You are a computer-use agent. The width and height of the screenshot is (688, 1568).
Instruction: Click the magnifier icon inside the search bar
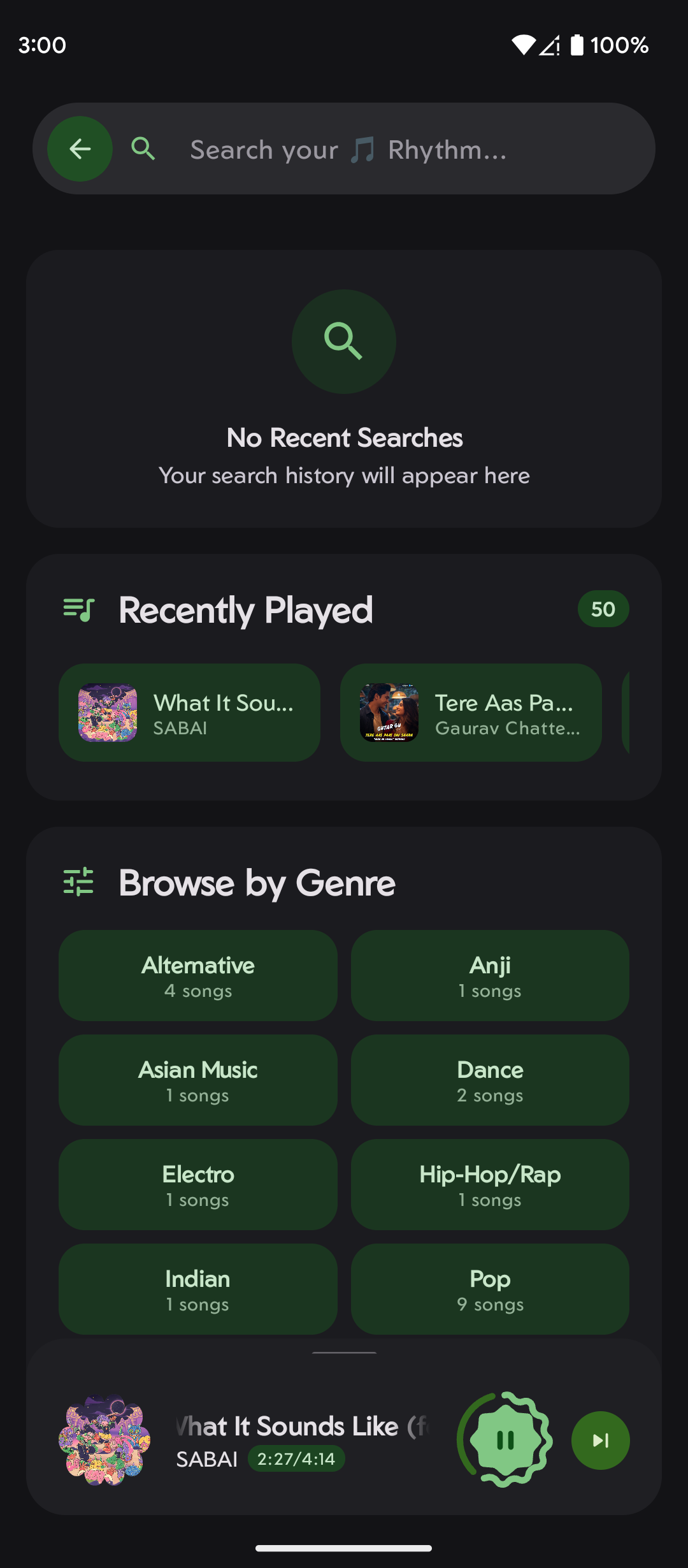[x=143, y=149]
